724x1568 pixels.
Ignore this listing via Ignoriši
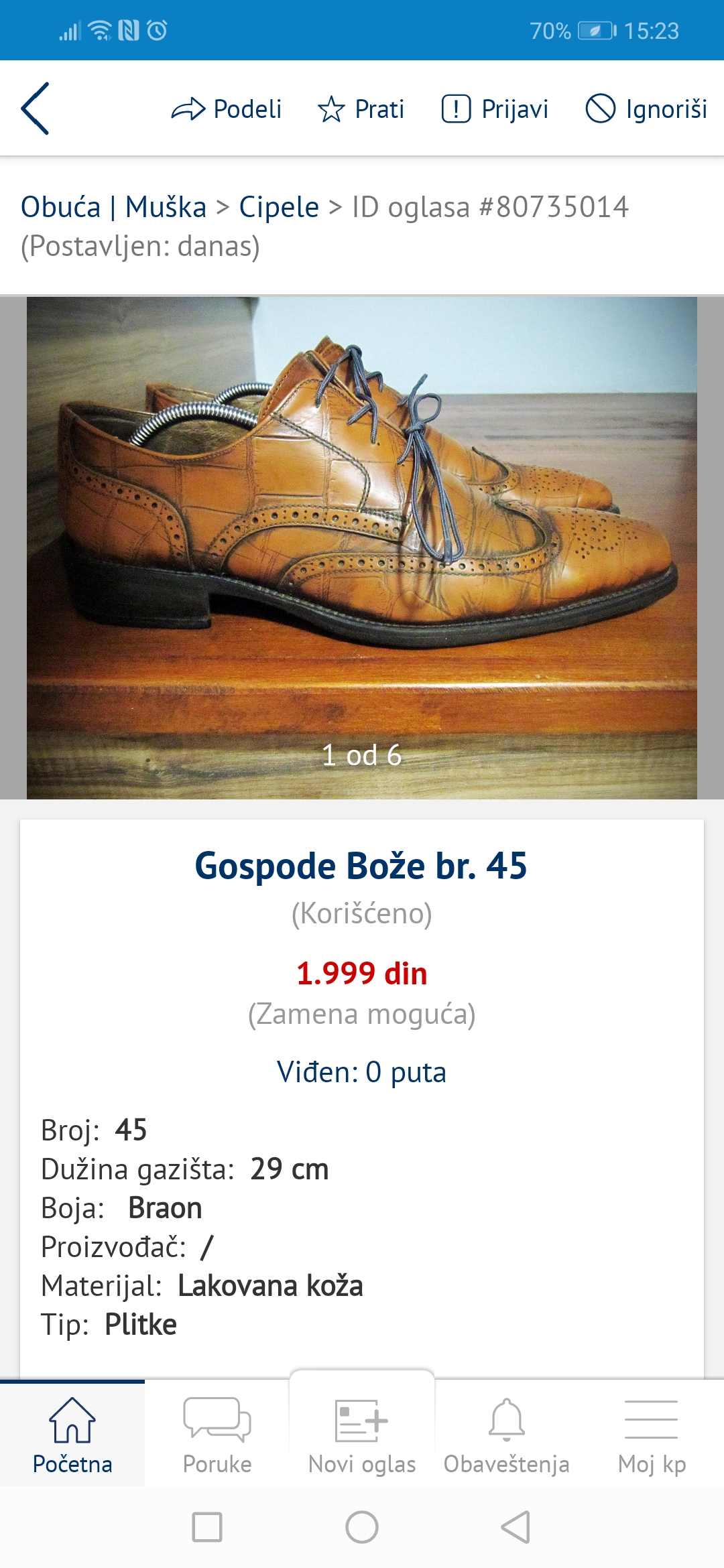[x=646, y=109]
